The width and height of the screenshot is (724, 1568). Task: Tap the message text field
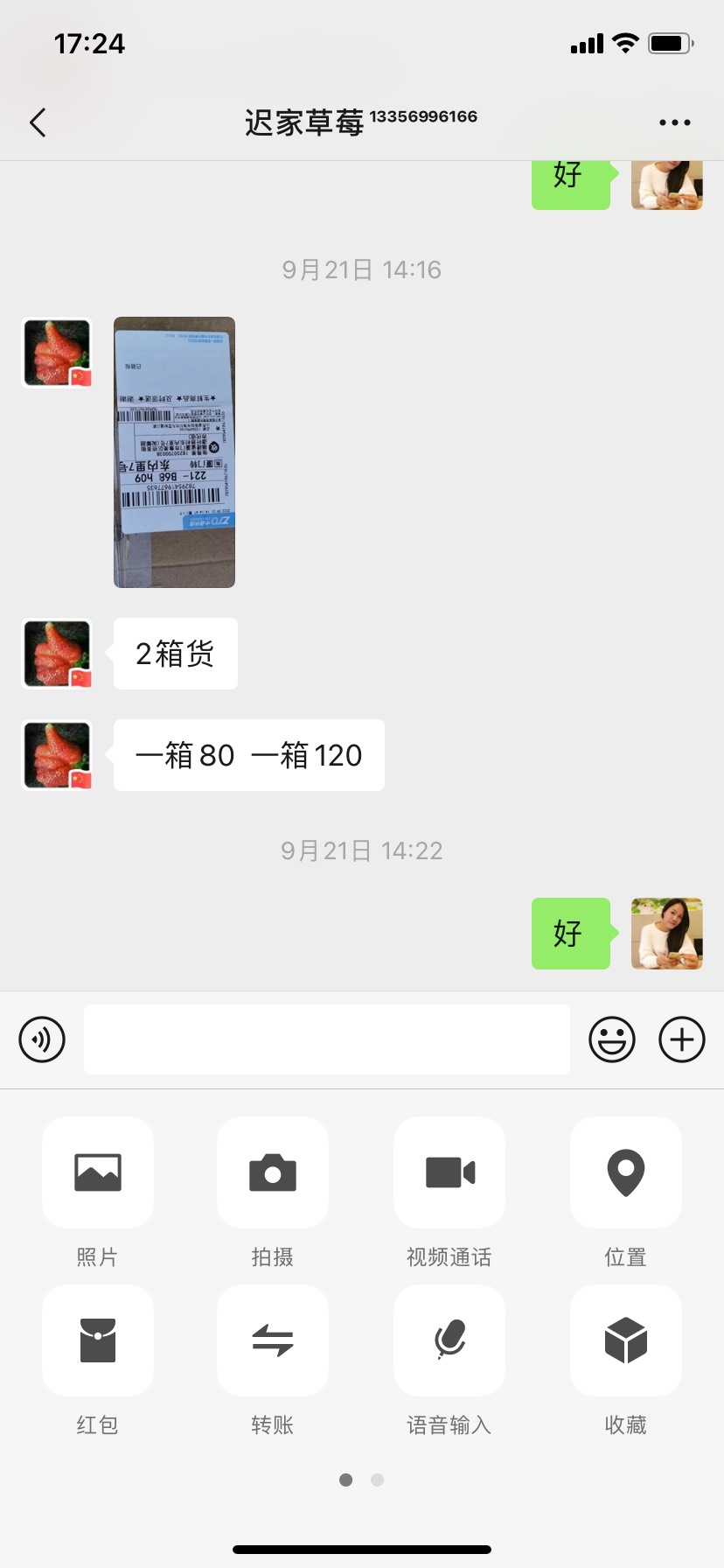pyautogui.click(x=327, y=1039)
